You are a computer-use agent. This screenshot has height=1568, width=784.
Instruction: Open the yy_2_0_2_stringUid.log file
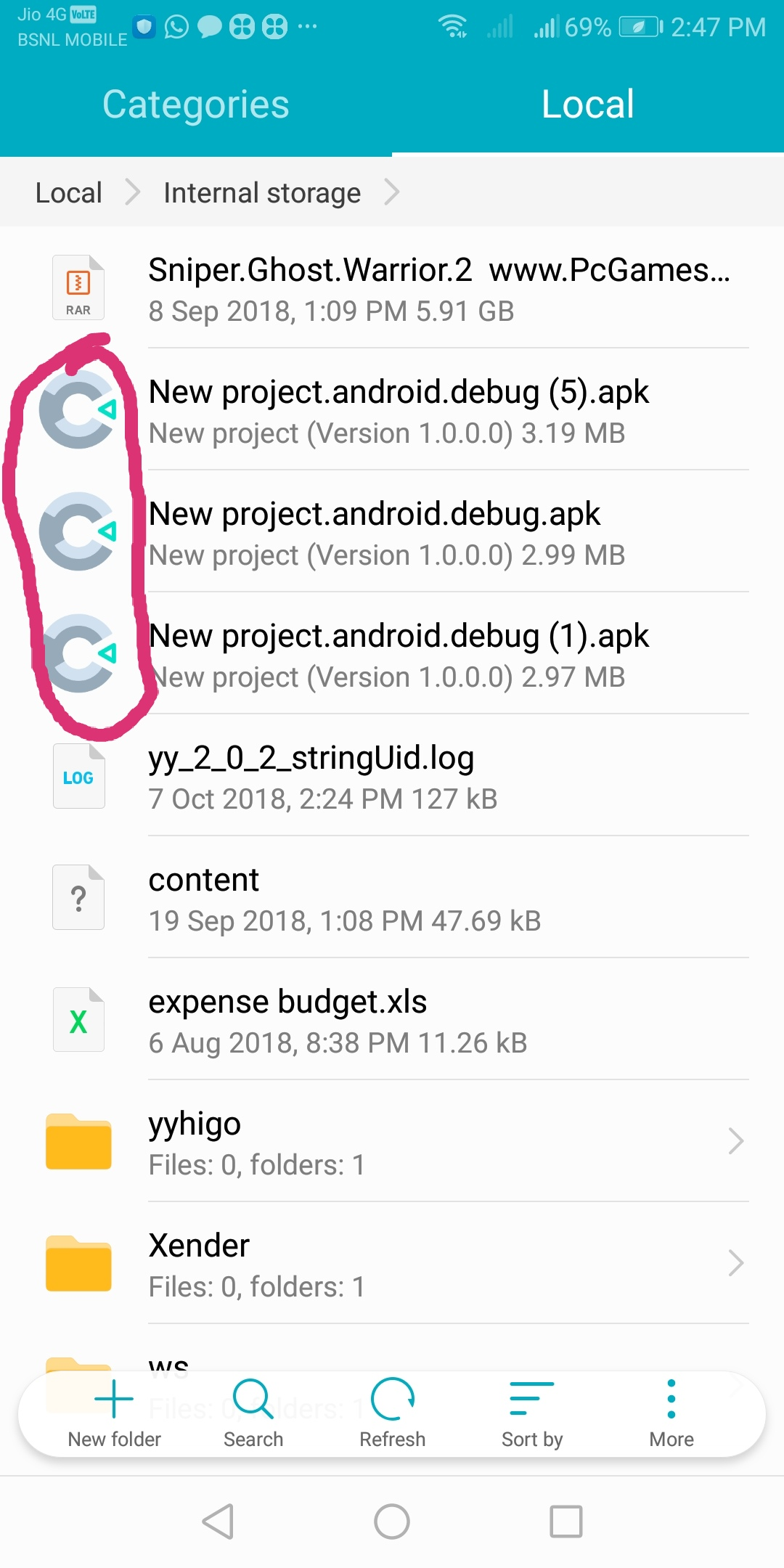click(x=392, y=776)
